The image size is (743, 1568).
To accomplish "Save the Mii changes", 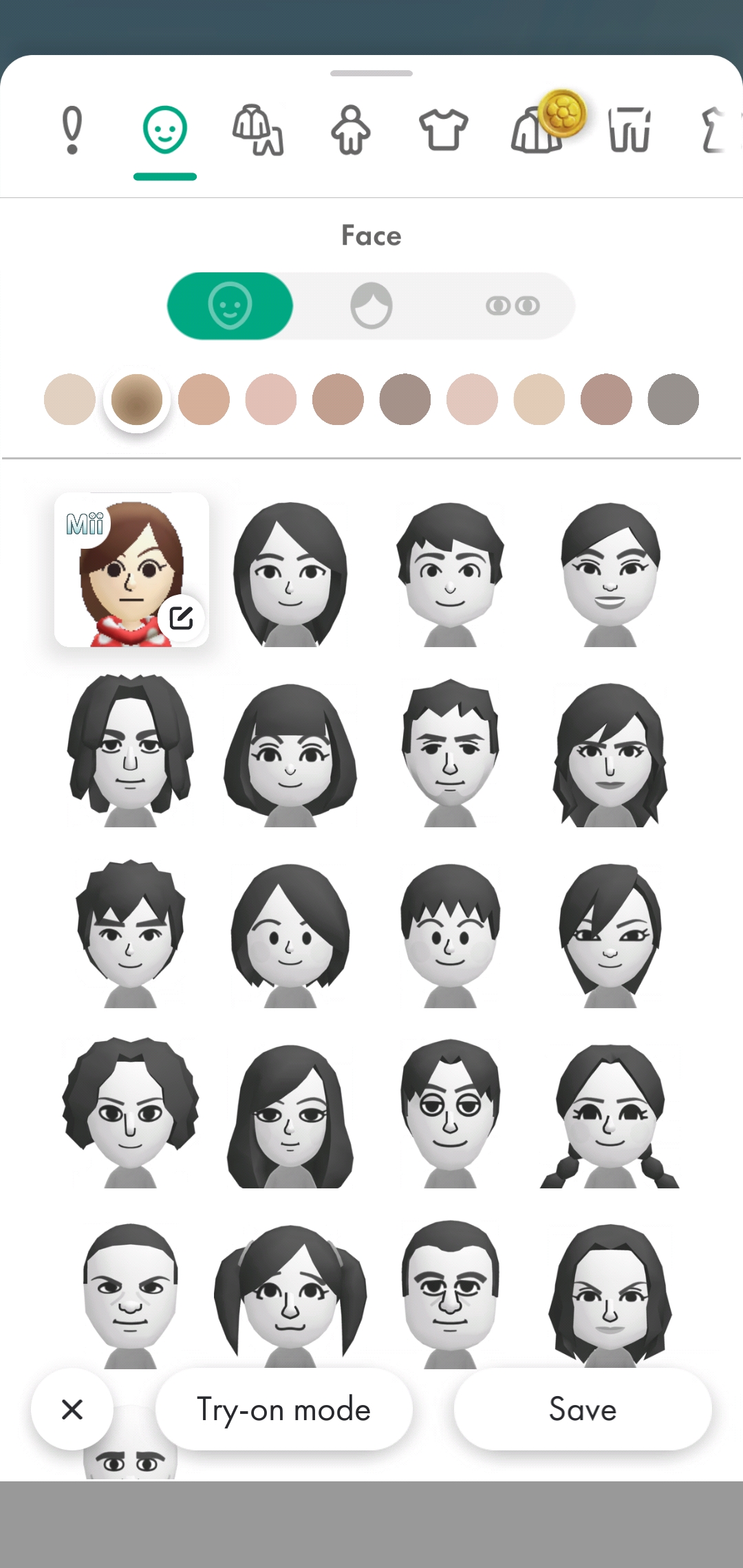I will [583, 1409].
